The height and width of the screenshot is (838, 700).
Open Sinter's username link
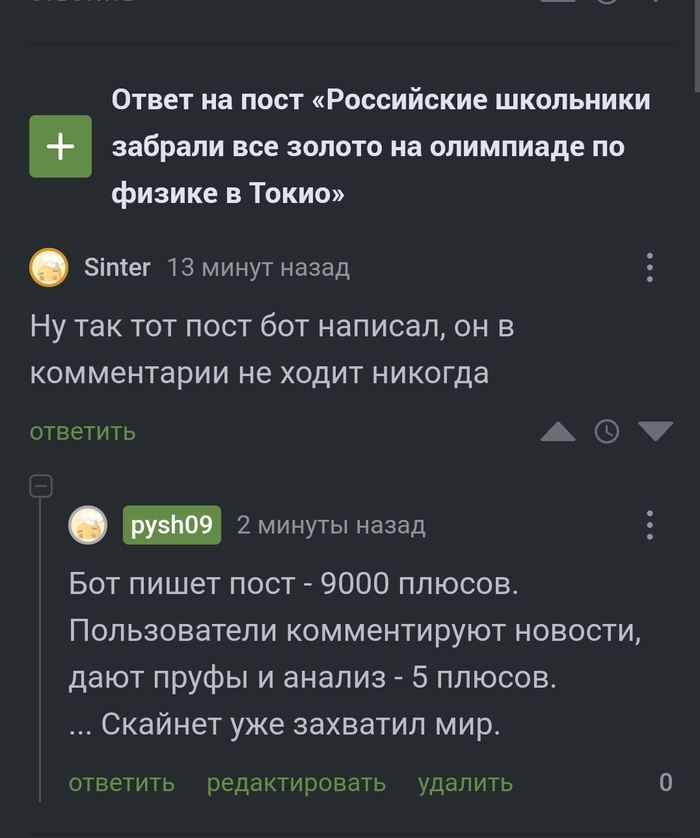[x=117, y=268]
